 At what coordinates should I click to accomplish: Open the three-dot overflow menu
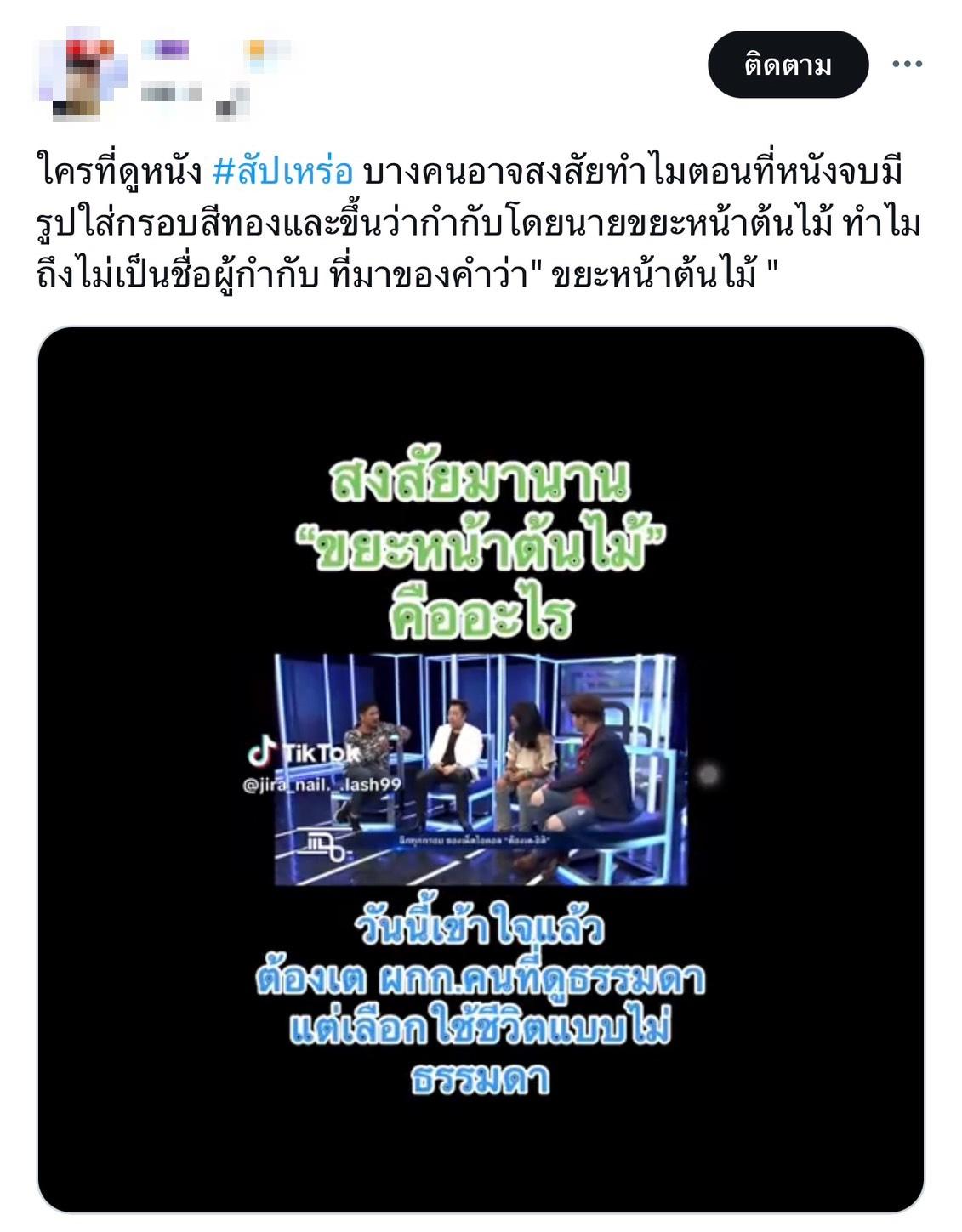(x=907, y=65)
